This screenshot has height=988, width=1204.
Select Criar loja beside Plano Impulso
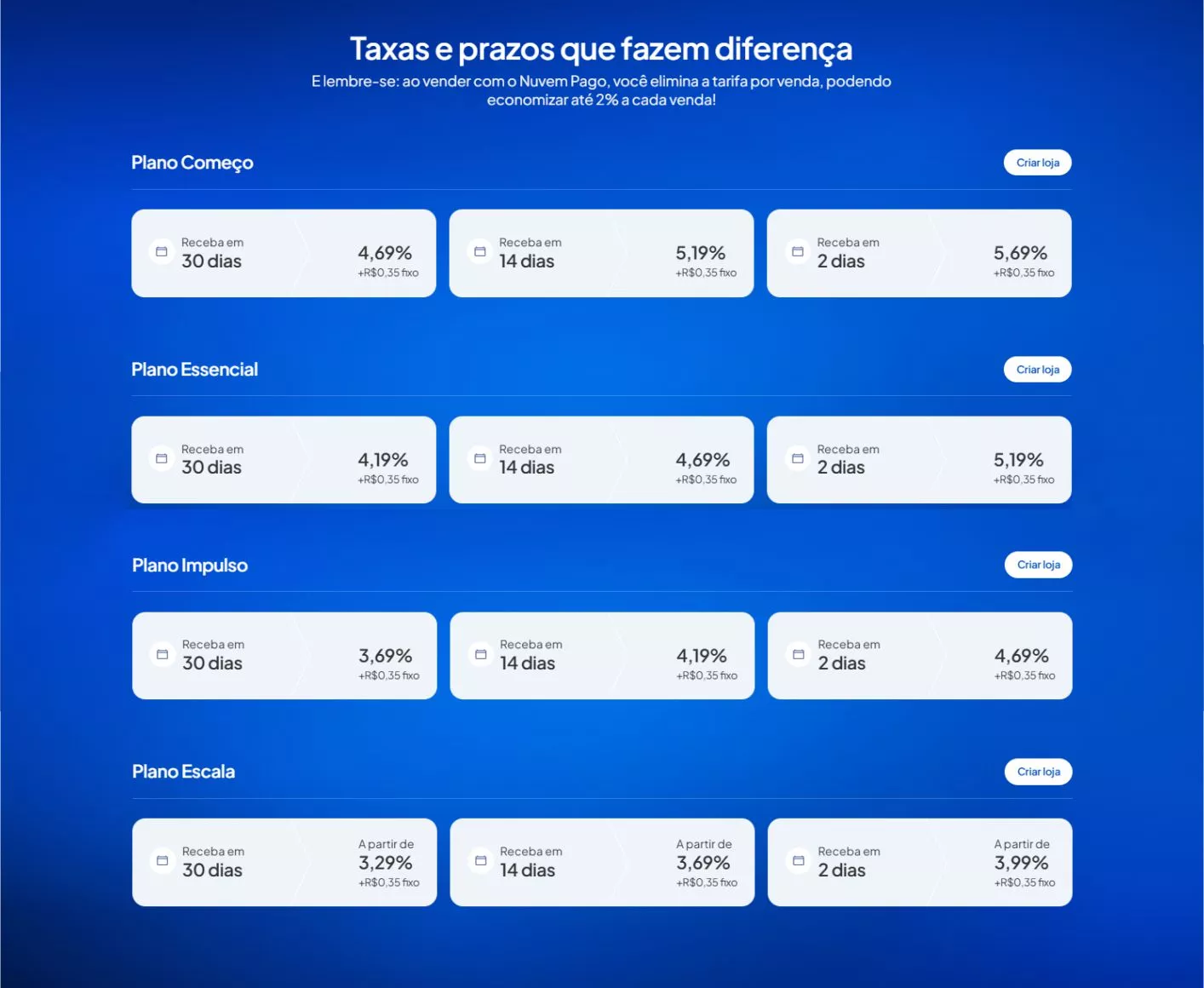coord(1038,565)
